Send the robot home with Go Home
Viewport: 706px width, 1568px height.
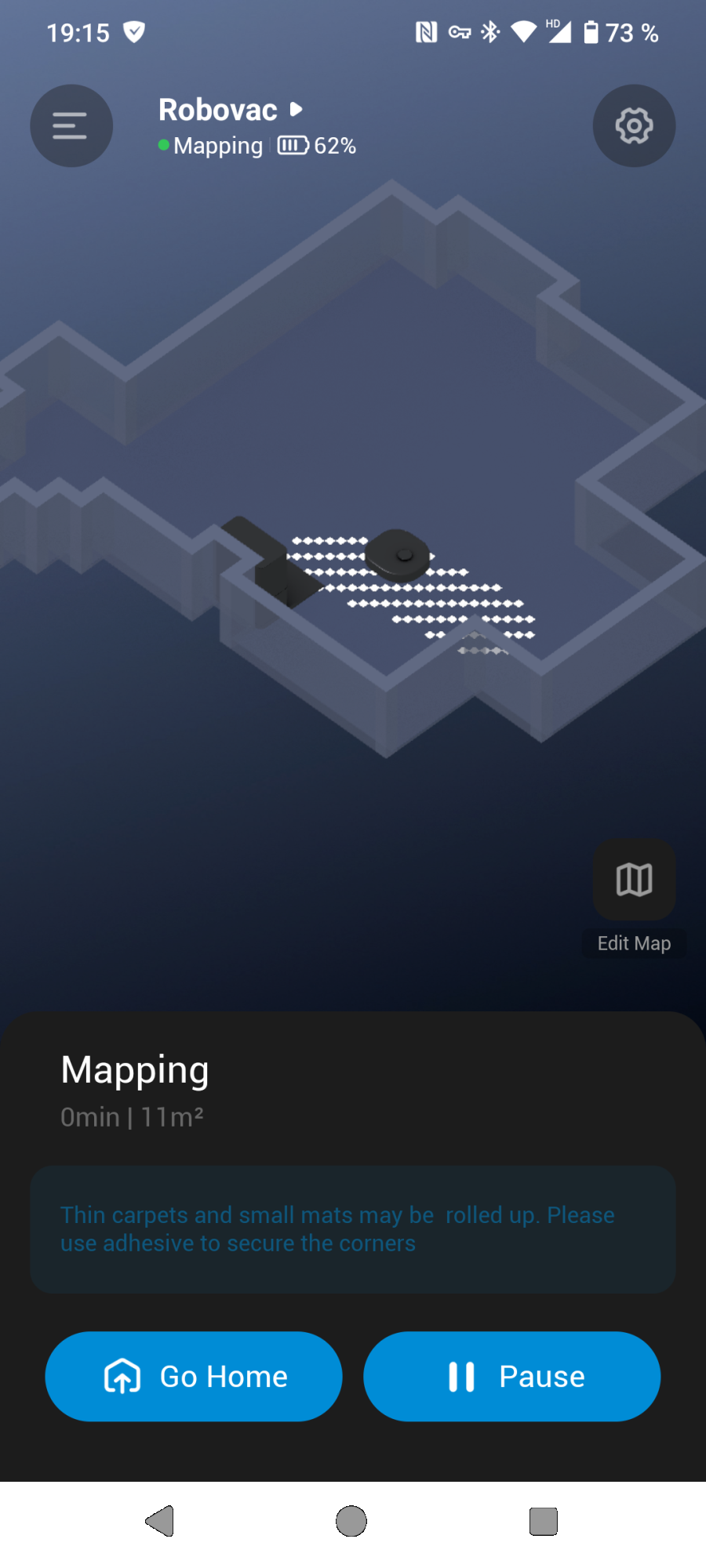(x=194, y=1377)
